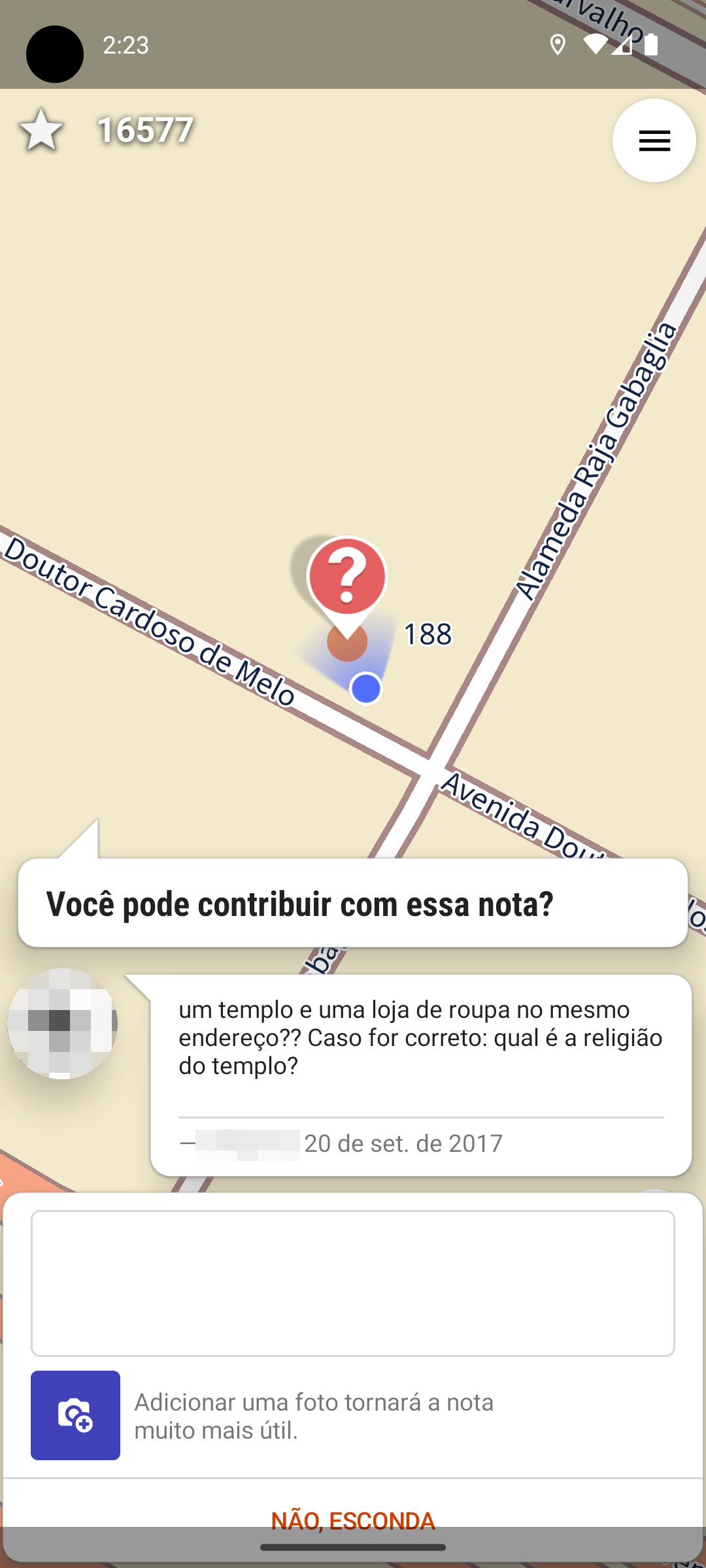Focus the note comment text field

353,1283
